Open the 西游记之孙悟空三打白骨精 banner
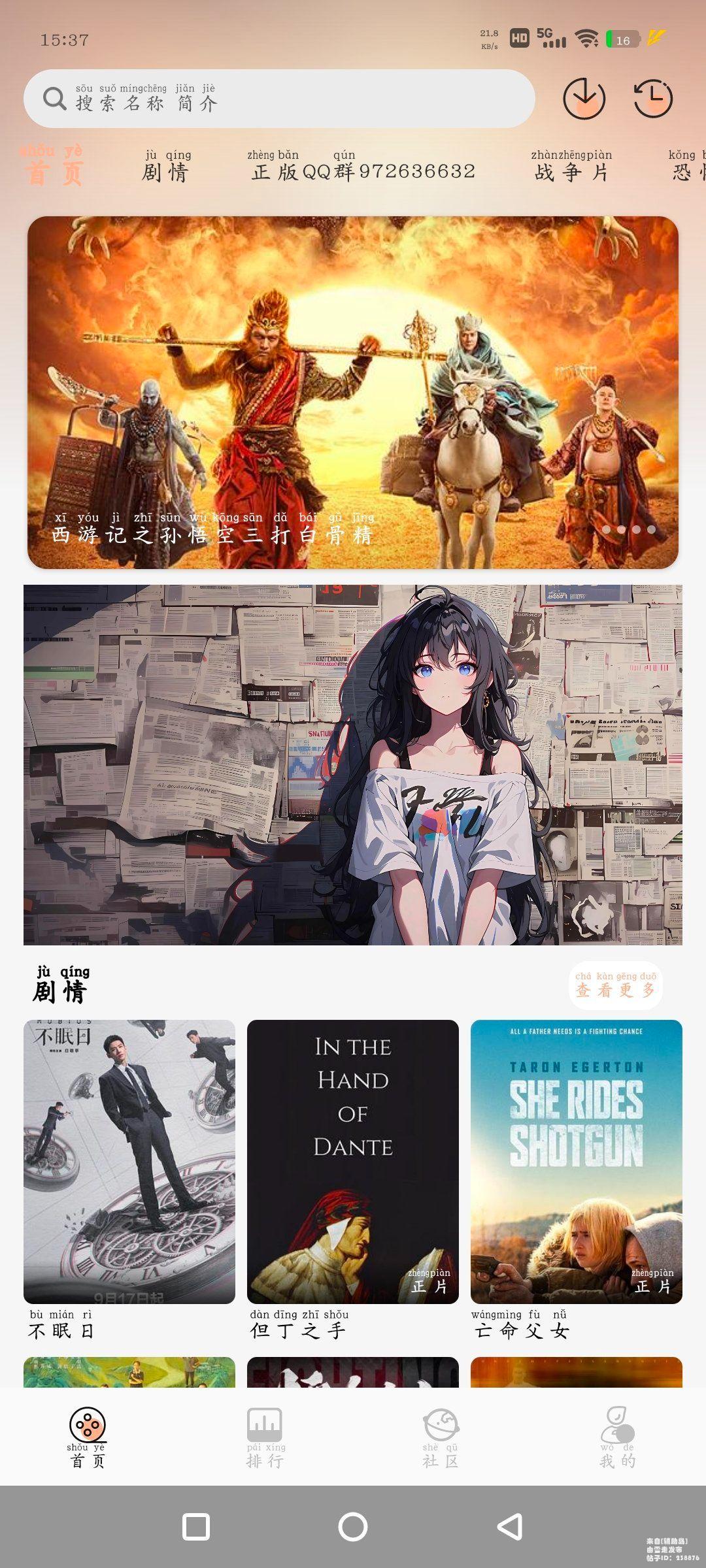 [353, 392]
